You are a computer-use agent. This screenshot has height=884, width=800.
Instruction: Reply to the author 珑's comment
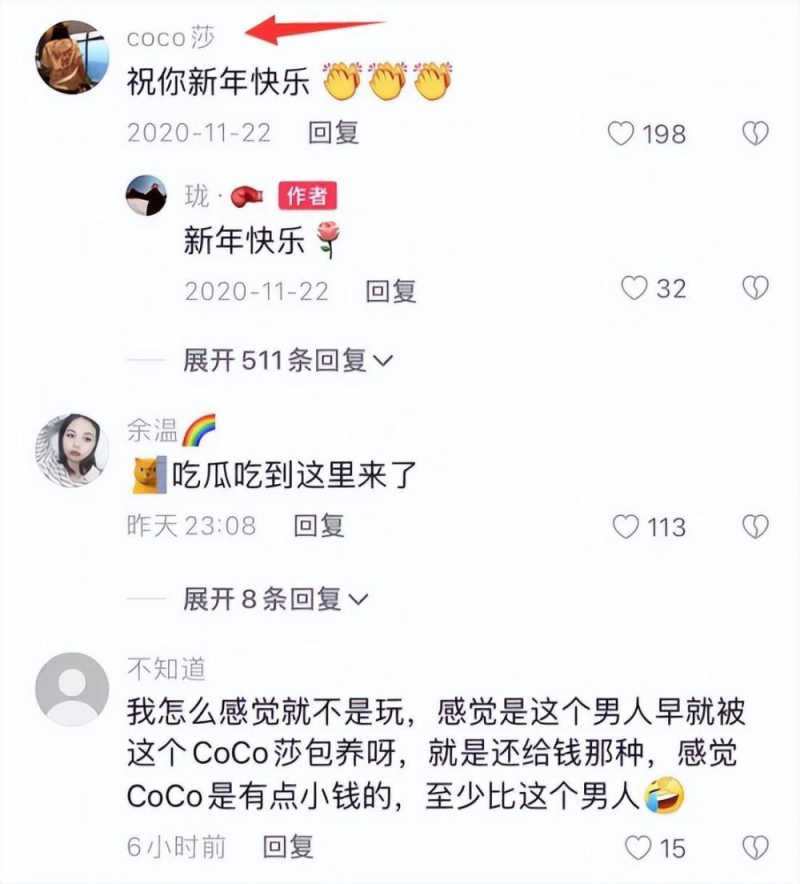point(390,291)
